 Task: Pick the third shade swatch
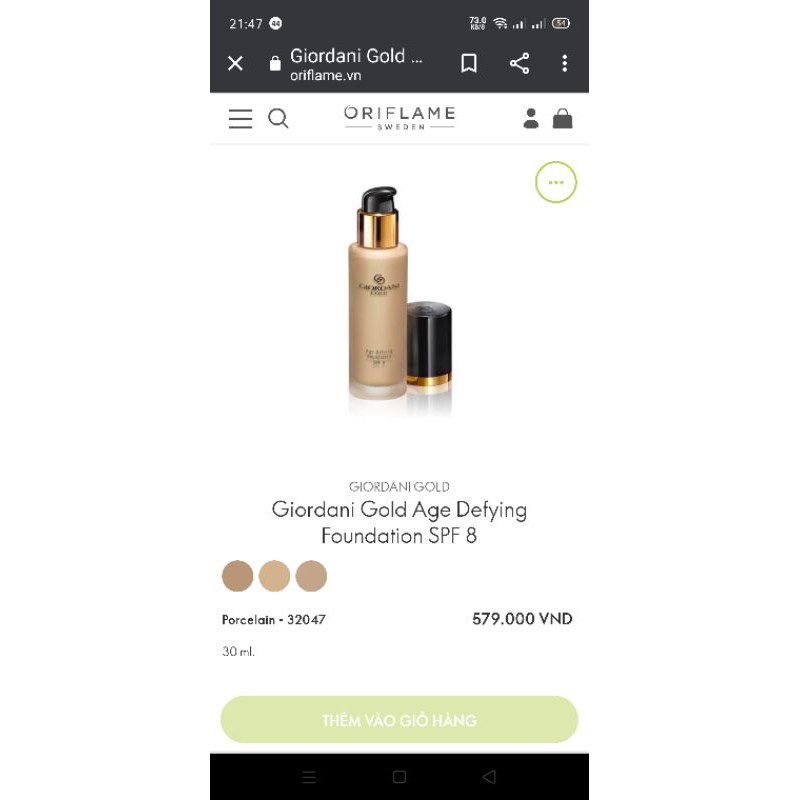click(311, 576)
